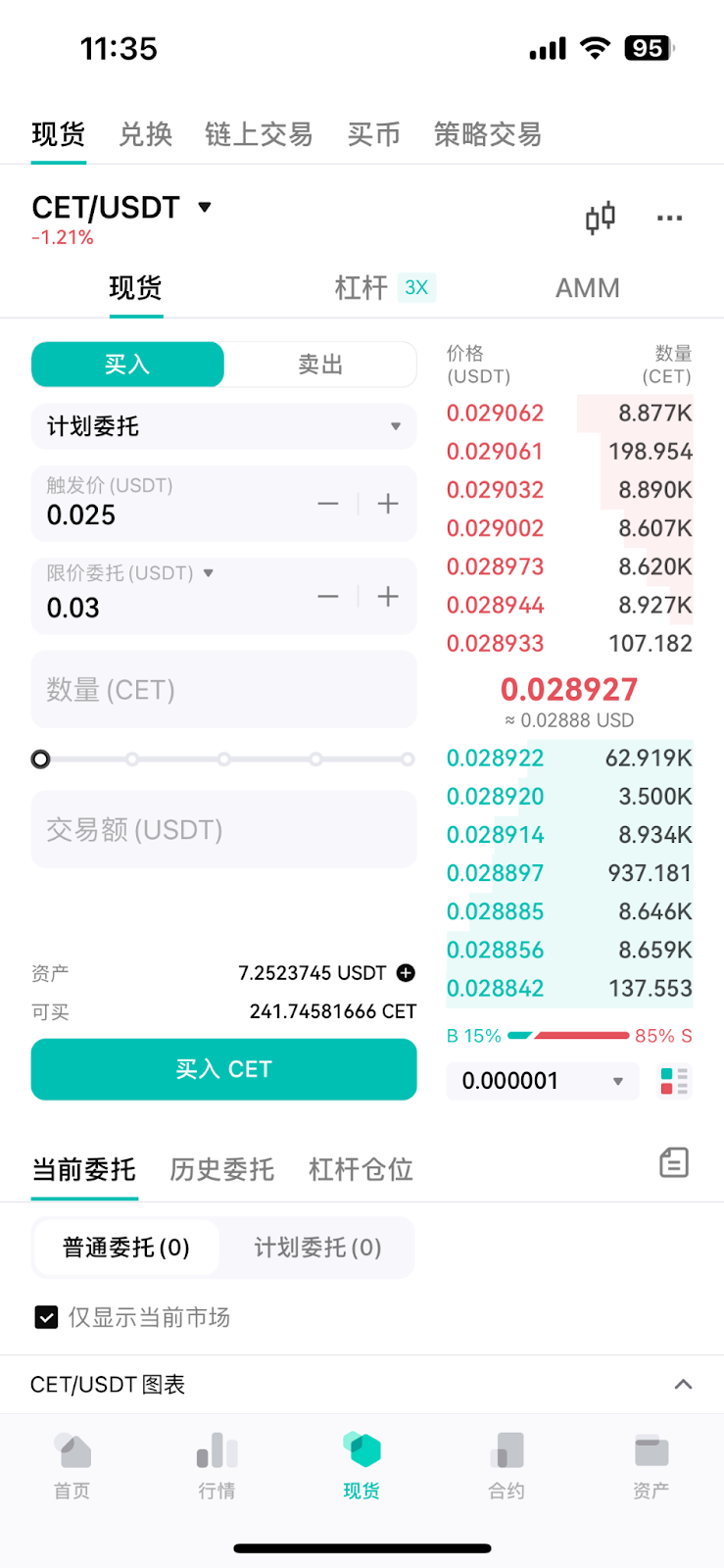
Task: Add funds with the plus beside 资产
Action: click(x=406, y=973)
